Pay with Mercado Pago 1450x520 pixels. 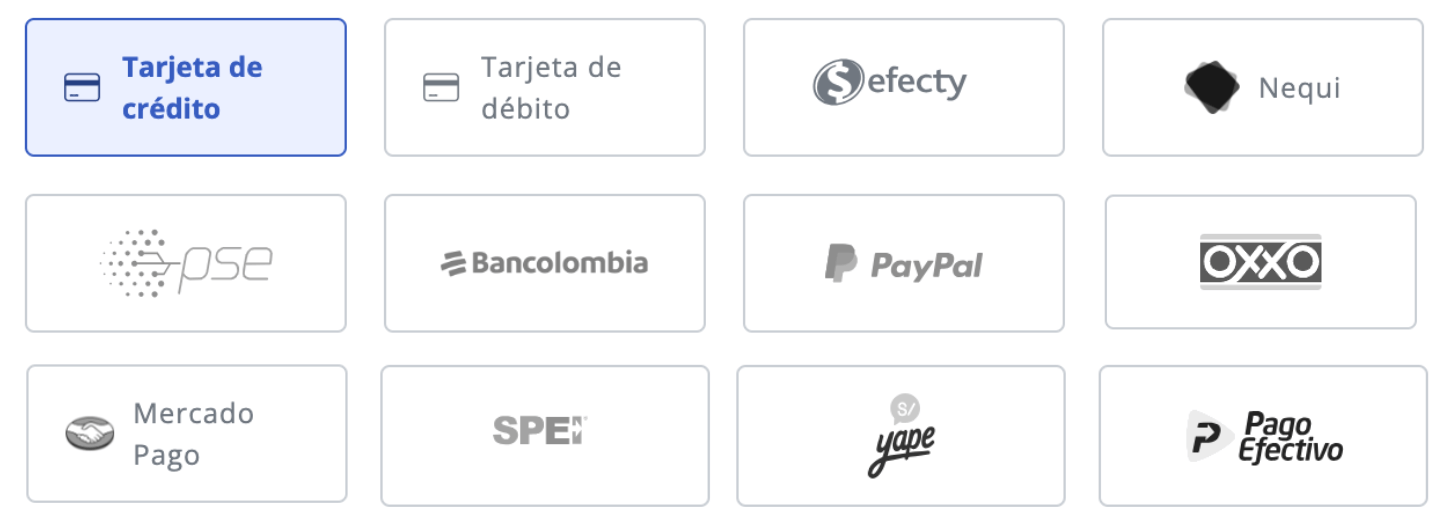(187, 433)
